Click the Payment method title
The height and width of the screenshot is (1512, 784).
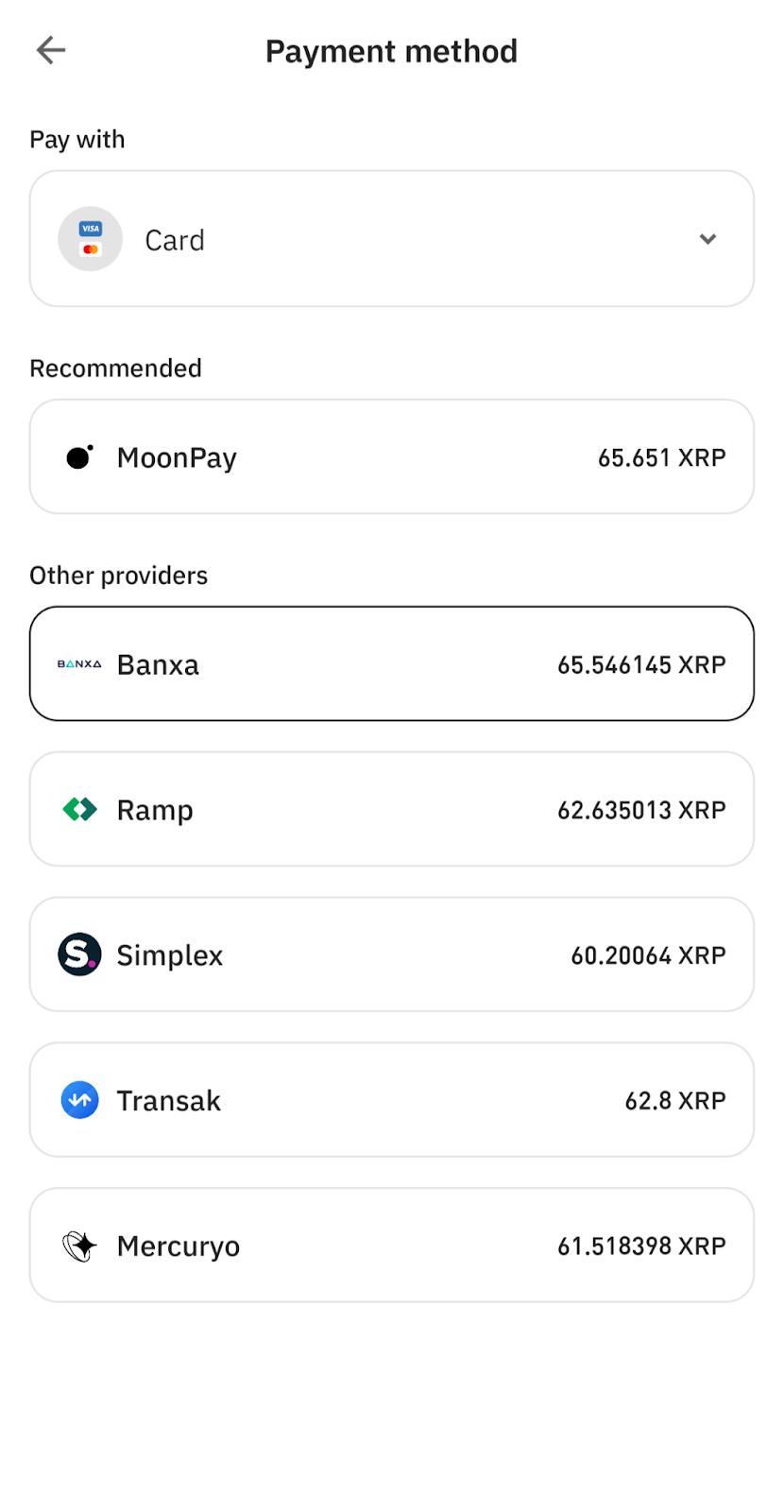pos(392,51)
